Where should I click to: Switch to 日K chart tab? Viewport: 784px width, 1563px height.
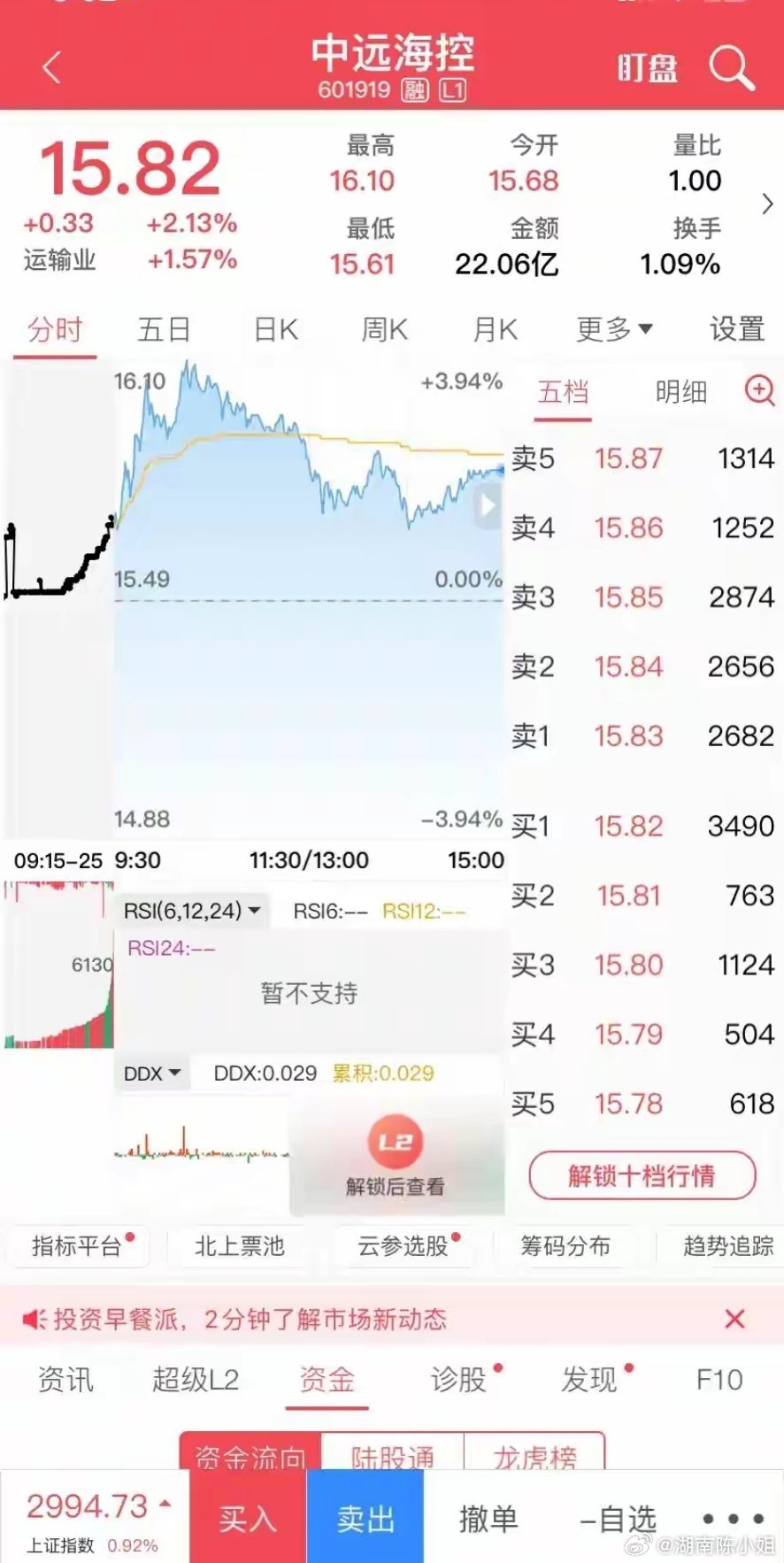(275, 330)
